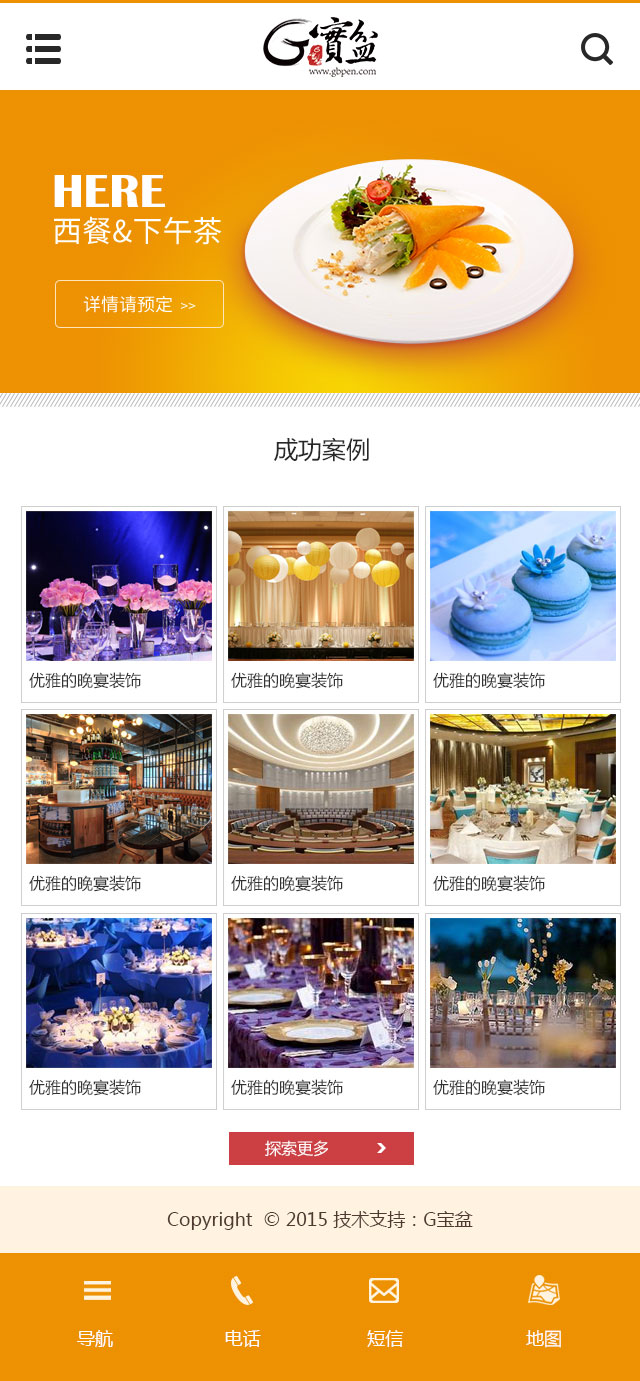The width and height of the screenshot is (640, 1381).
Task: Open the hamburger list menu icon
Action: tap(43, 49)
